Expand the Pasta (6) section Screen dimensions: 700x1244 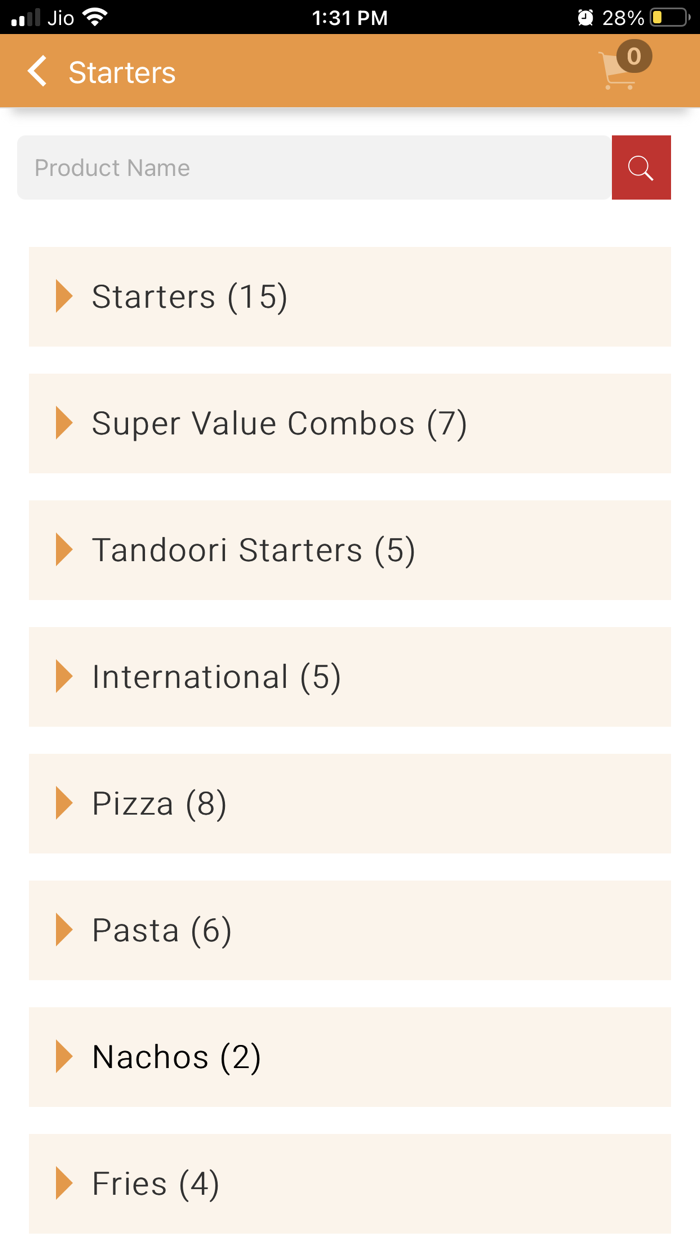(x=349, y=930)
